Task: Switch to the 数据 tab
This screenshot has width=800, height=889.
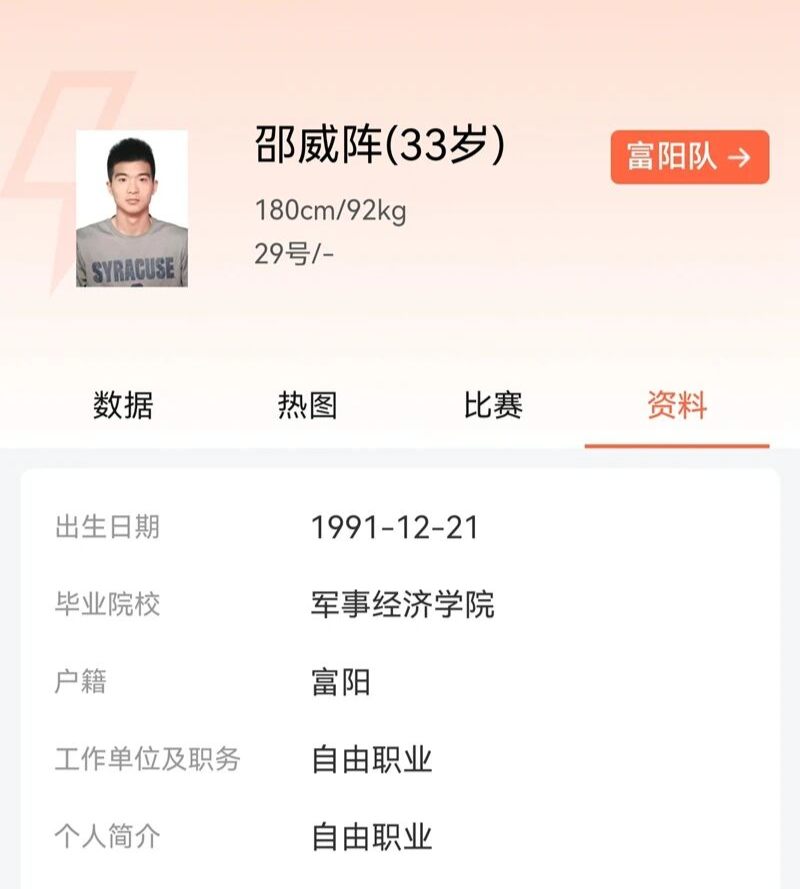Action: [123, 405]
